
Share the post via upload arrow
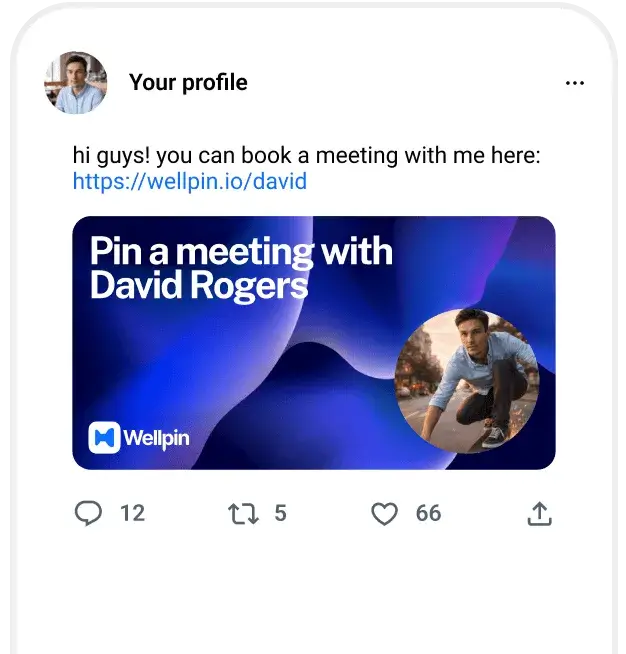tap(539, 513)
